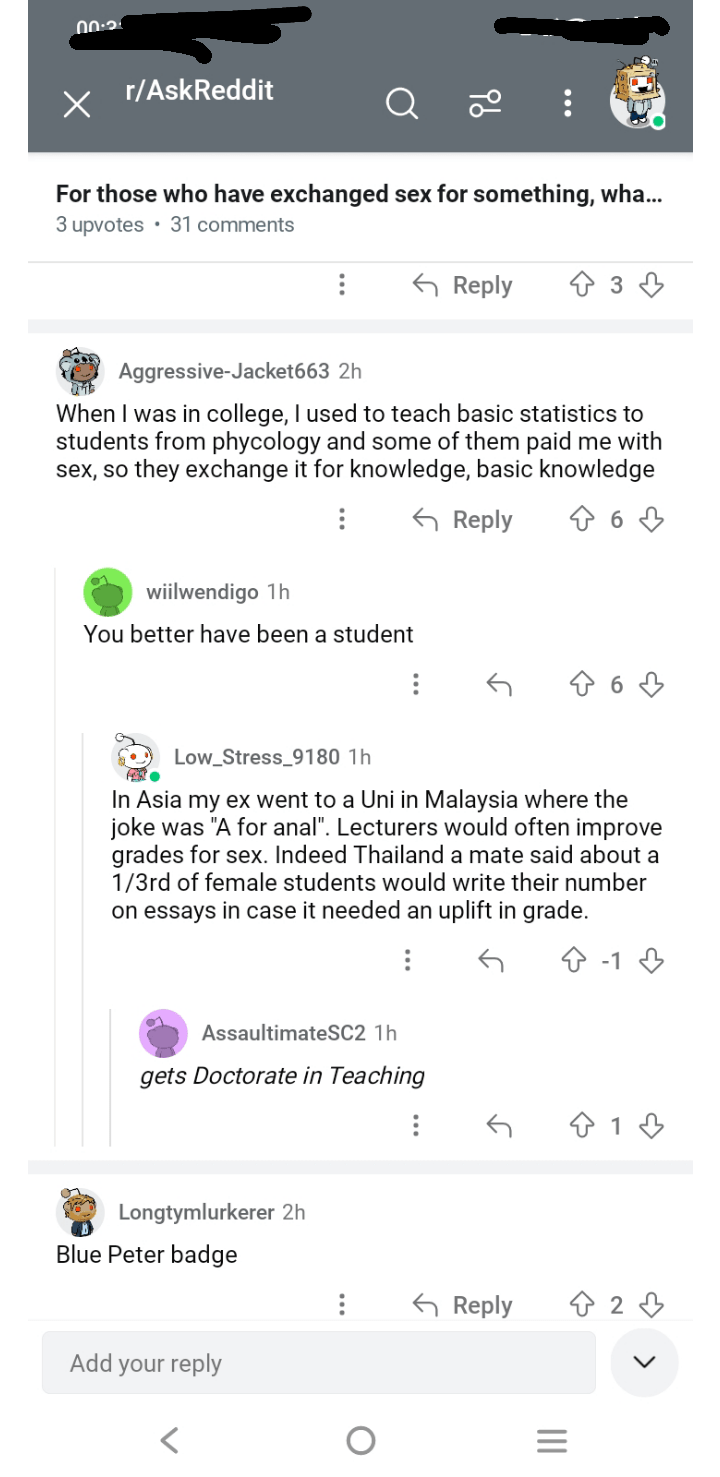Tap the Add your reply field
Screen dimensions: 720x1477
[x=319, y=1363]
